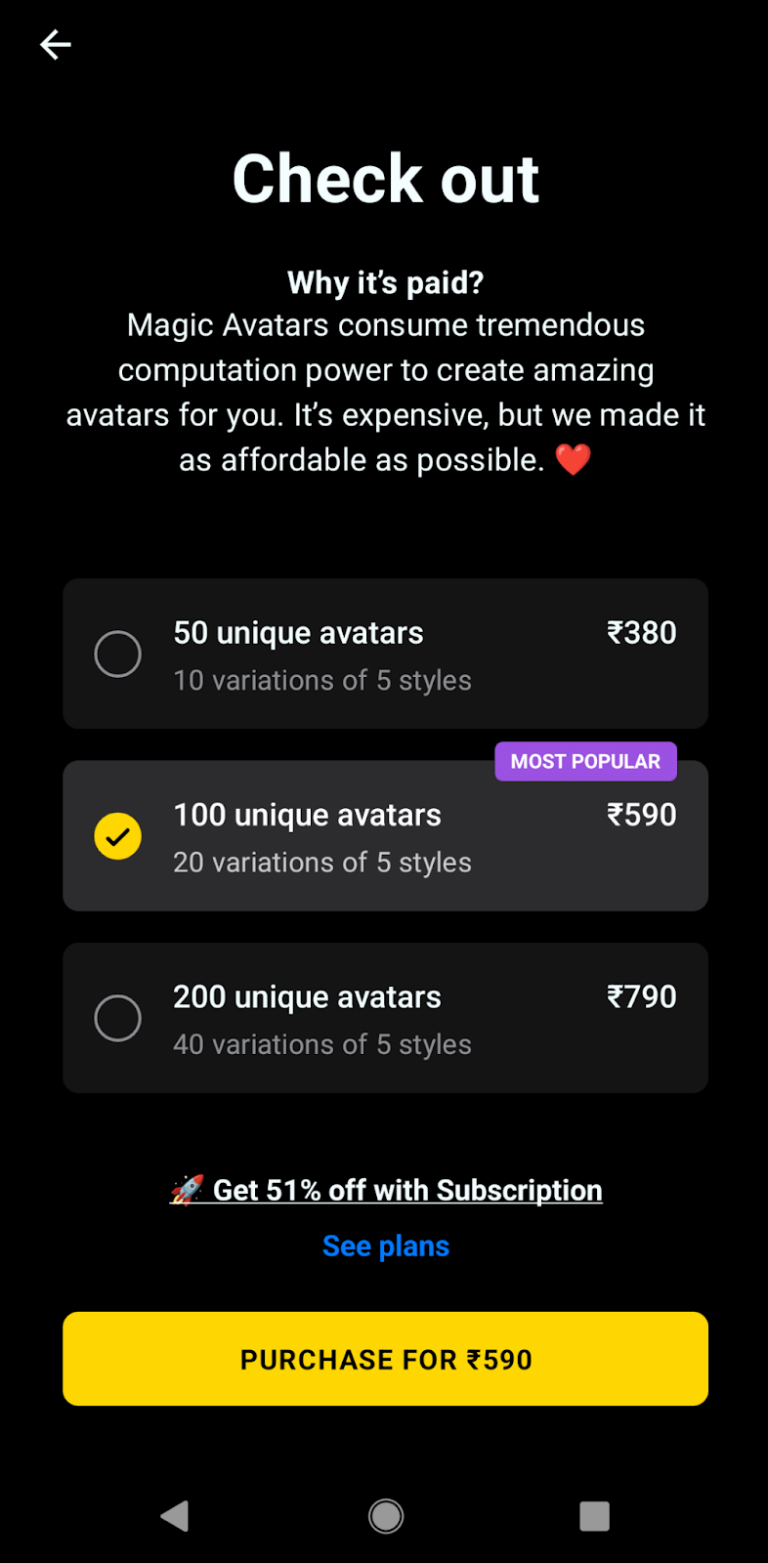Tap the See plans link
The image size is (768, 1563).
pos(386,1246)
